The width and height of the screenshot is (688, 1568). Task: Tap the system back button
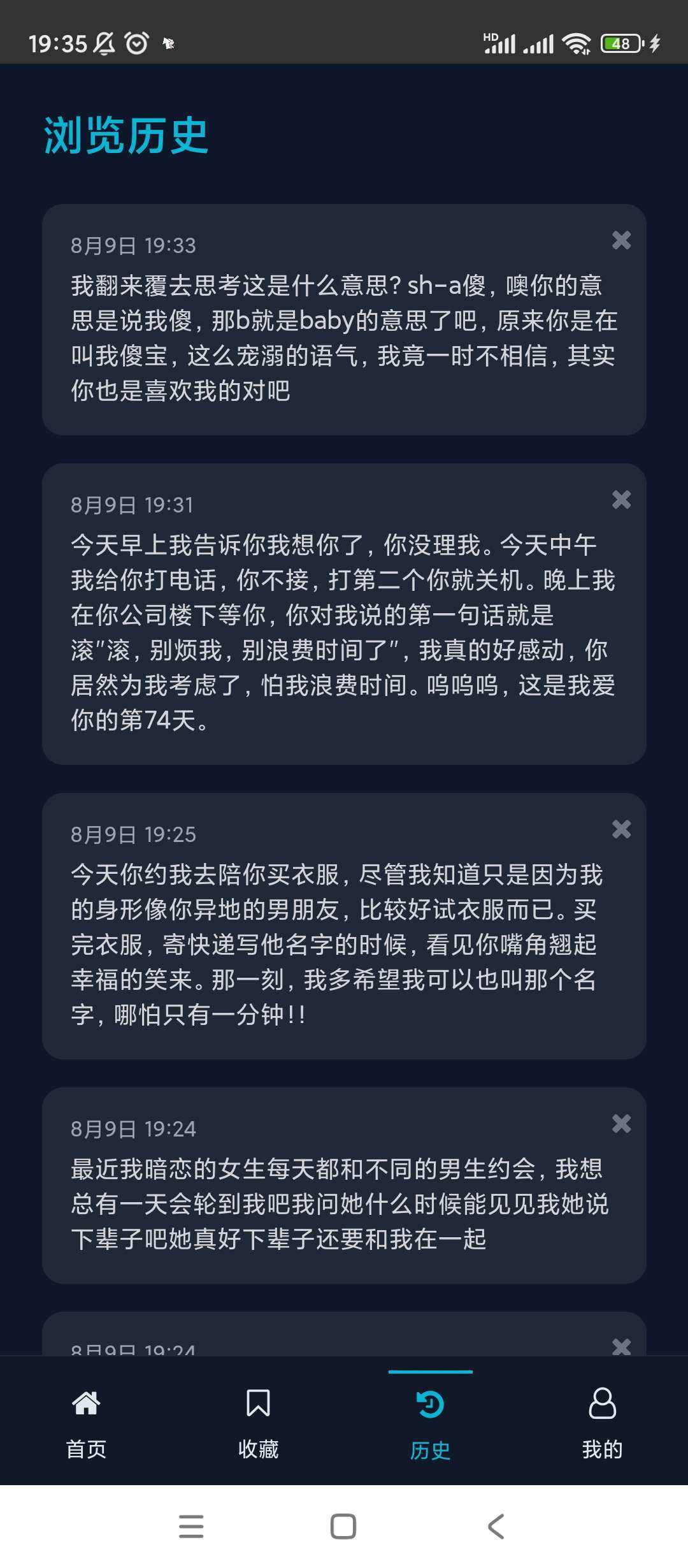pos(496,1527)
